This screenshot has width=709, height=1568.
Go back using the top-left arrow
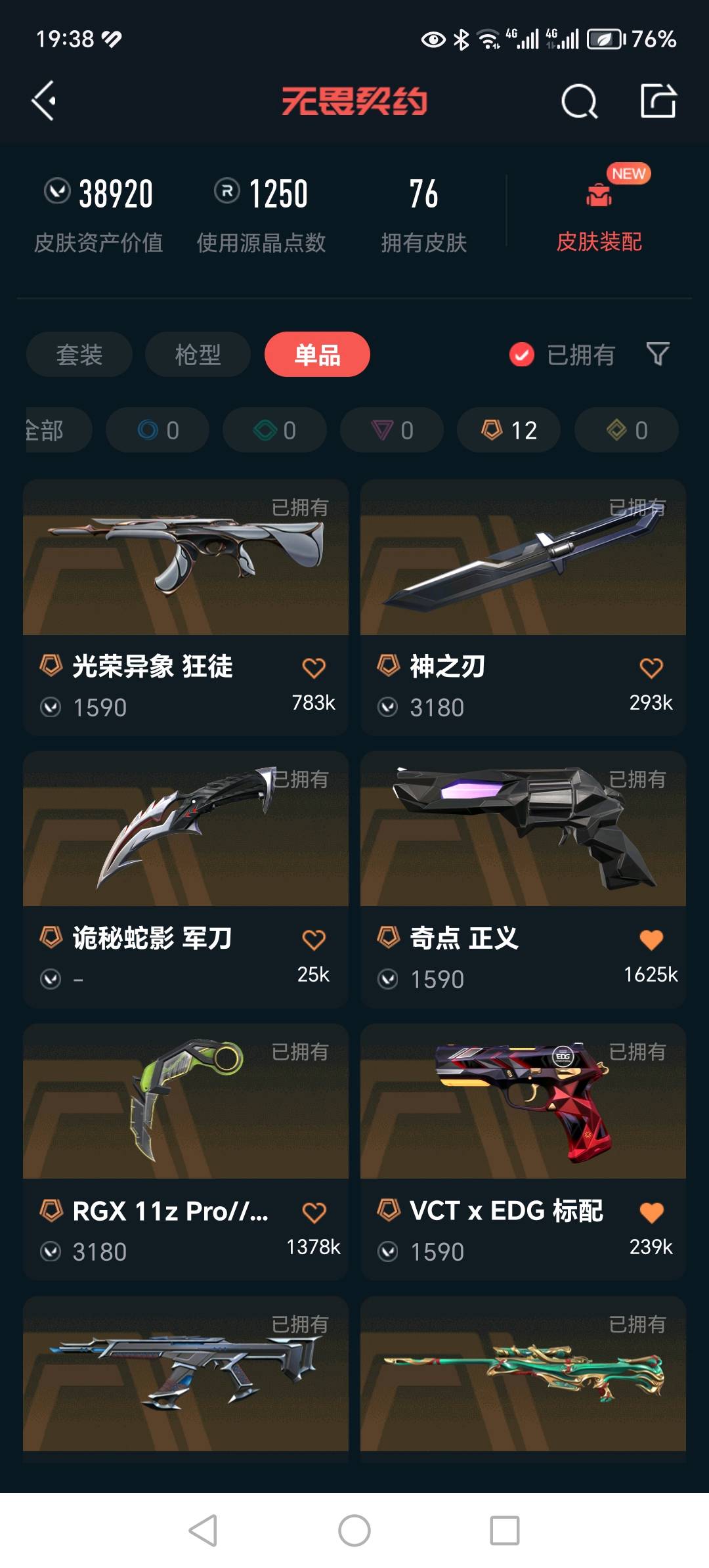point(44,101)
